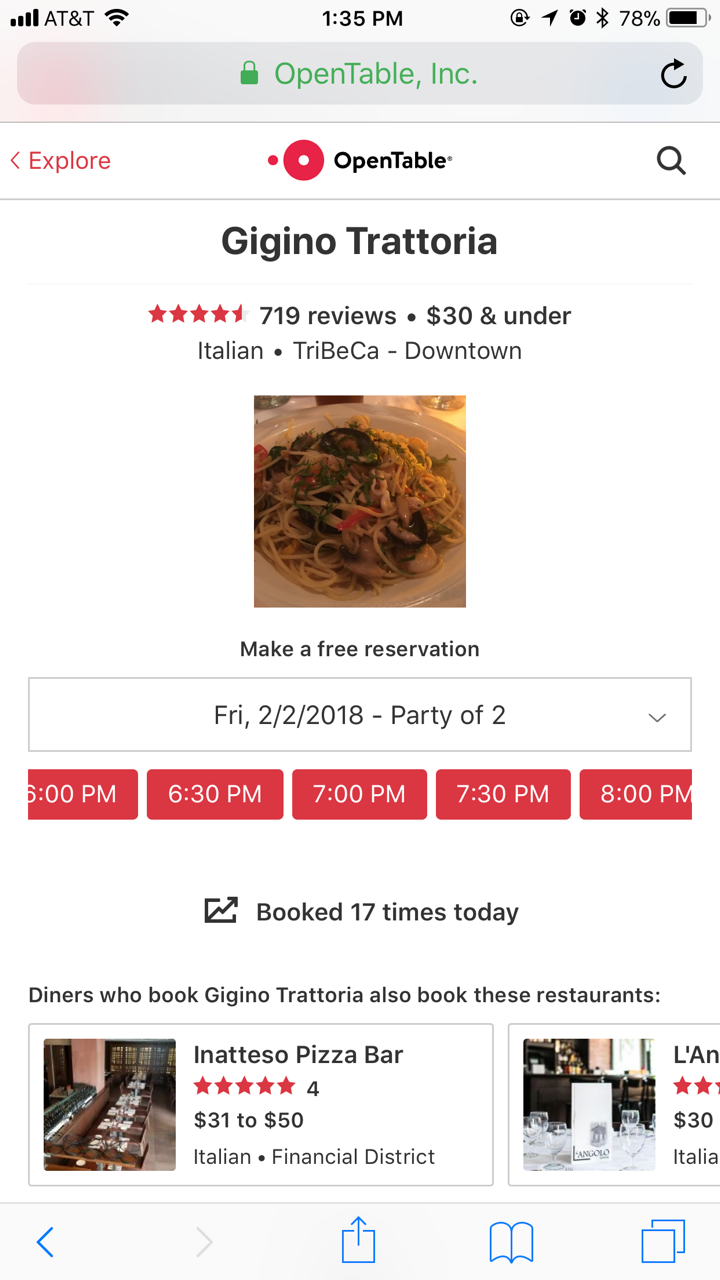Tap Safari's back arrow
The height and width of the screenshot is (1280, 720).
point(45,1242)
